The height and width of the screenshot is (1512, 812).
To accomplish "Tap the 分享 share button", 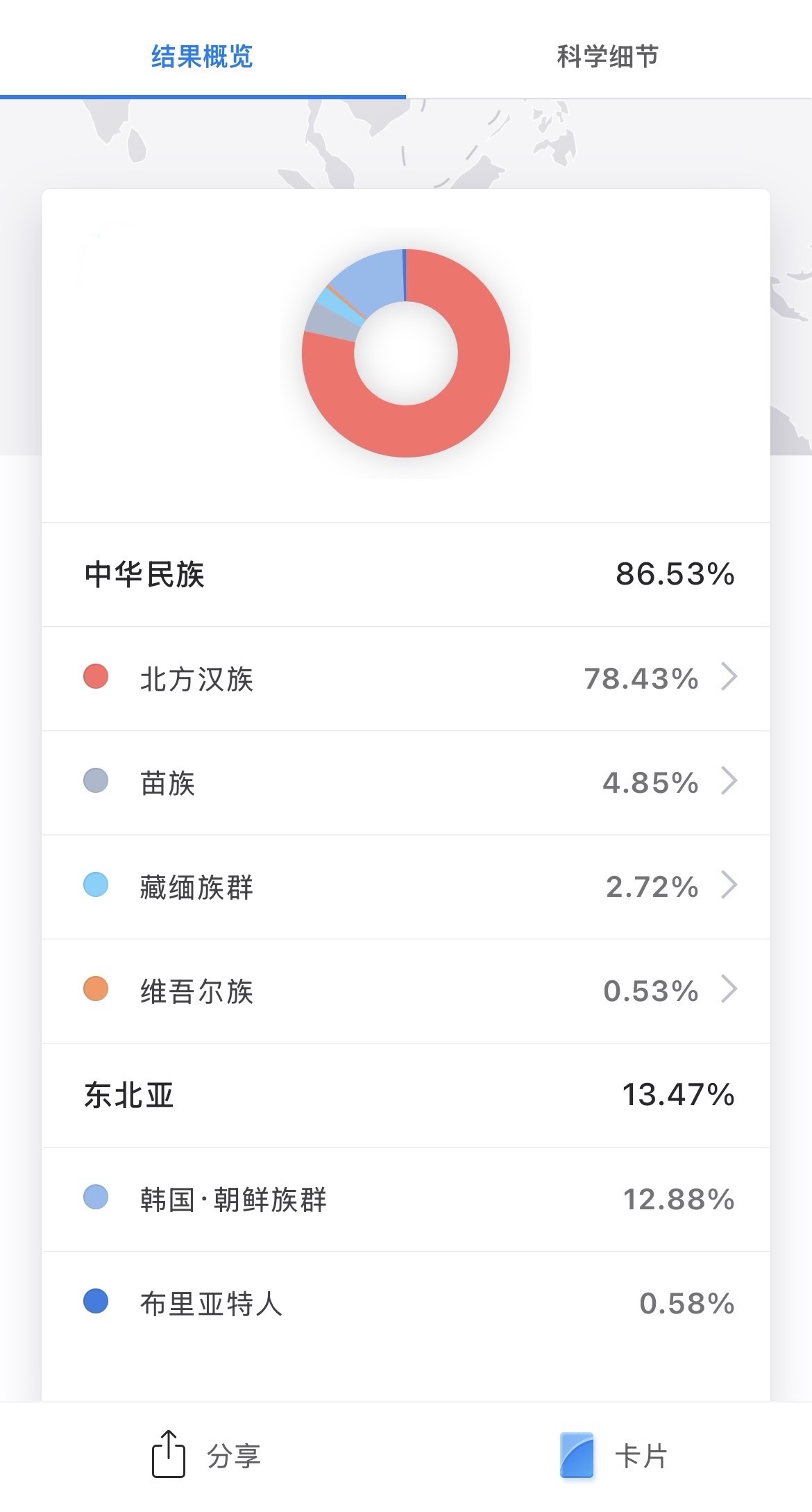I will [x=206, y=1456].
